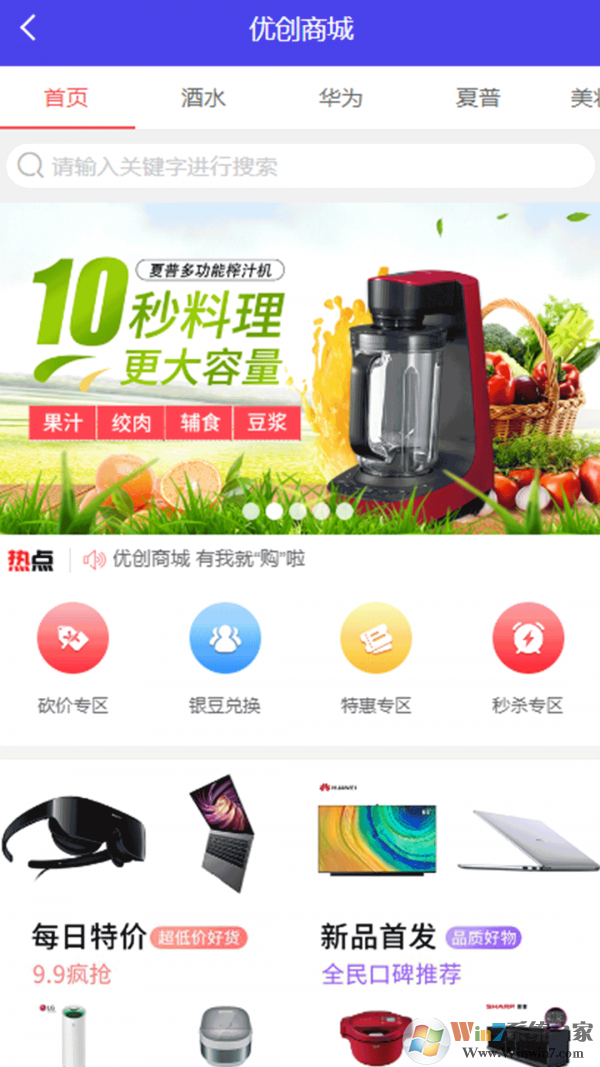
Task: Switch to the 首页 tab
Action: point(66,98)
